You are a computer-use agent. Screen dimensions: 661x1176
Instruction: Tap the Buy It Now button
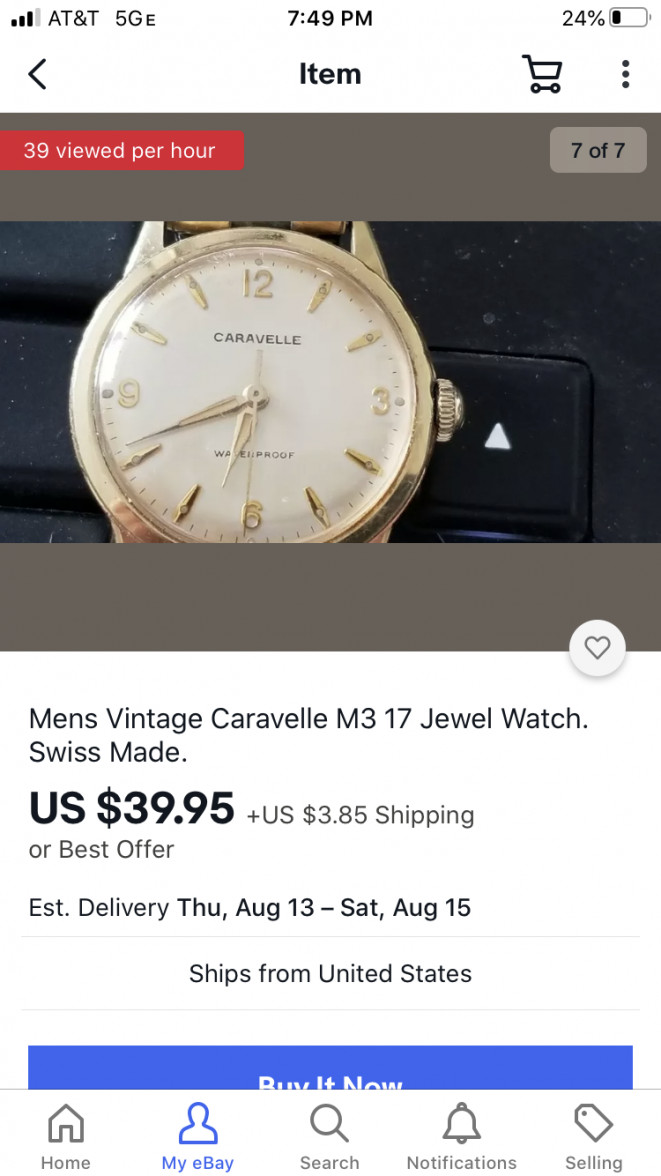coord(330,1070)
